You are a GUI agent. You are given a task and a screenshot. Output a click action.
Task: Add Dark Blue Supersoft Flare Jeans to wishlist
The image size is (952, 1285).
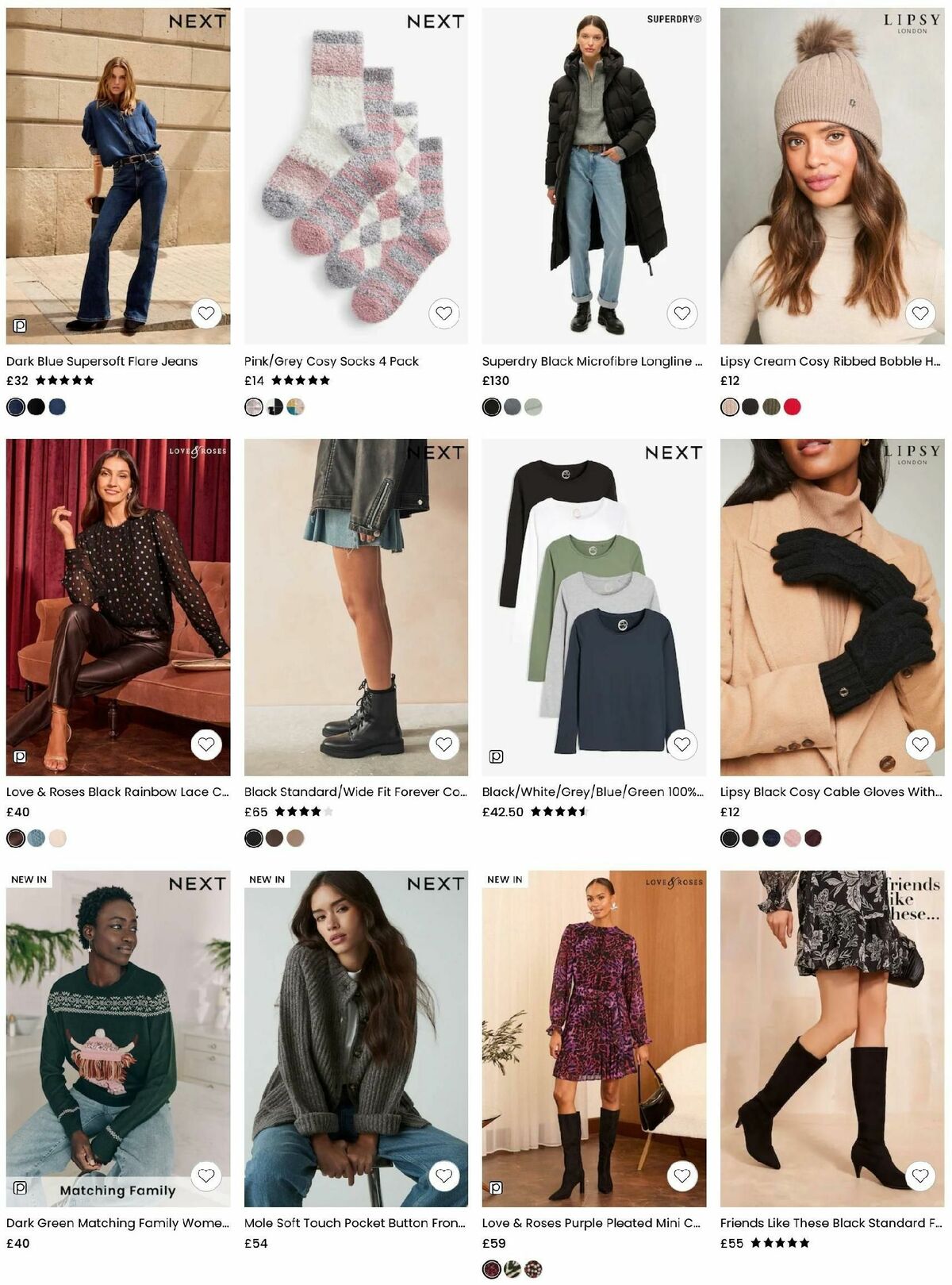pyautogui.click(x=206, y=314)
